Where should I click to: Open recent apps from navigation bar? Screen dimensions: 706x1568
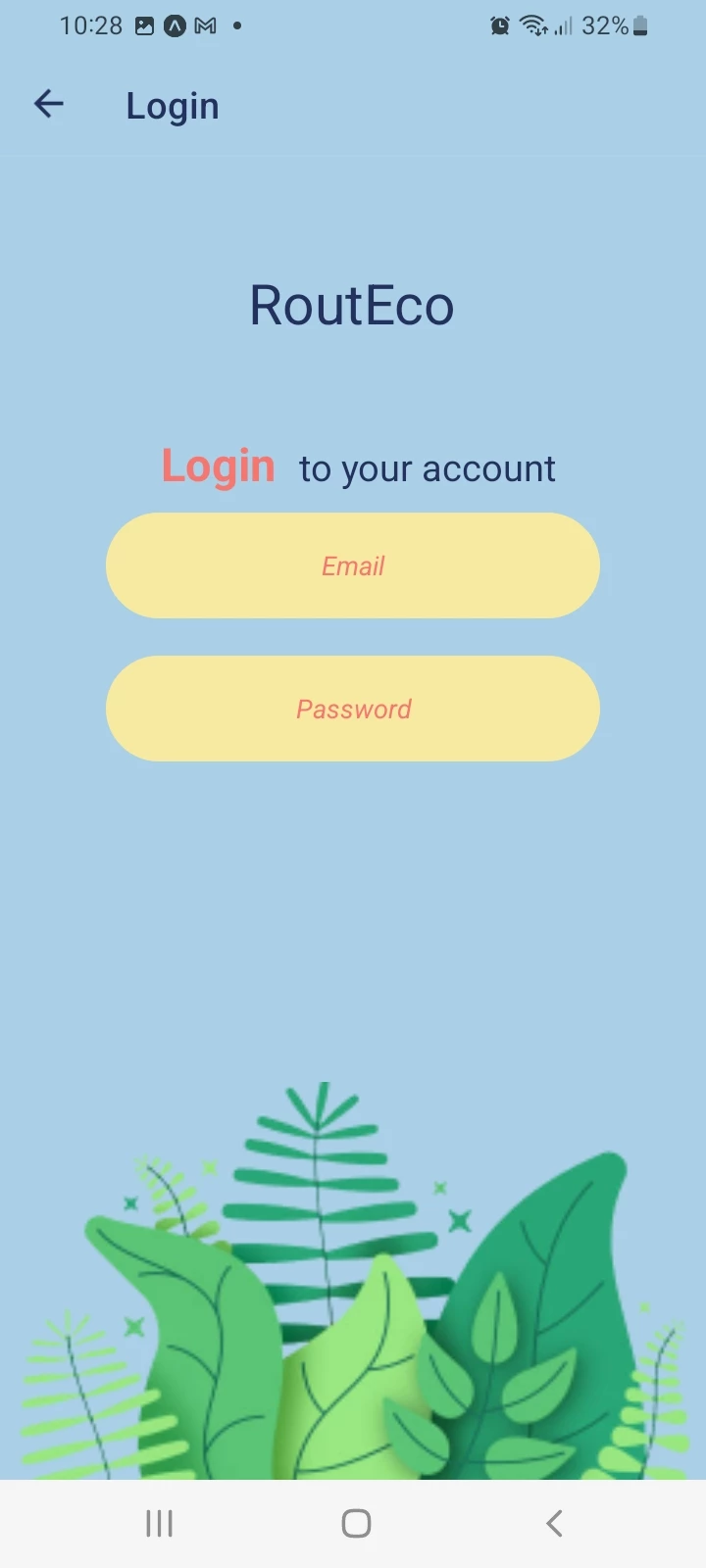[159, 1523]
